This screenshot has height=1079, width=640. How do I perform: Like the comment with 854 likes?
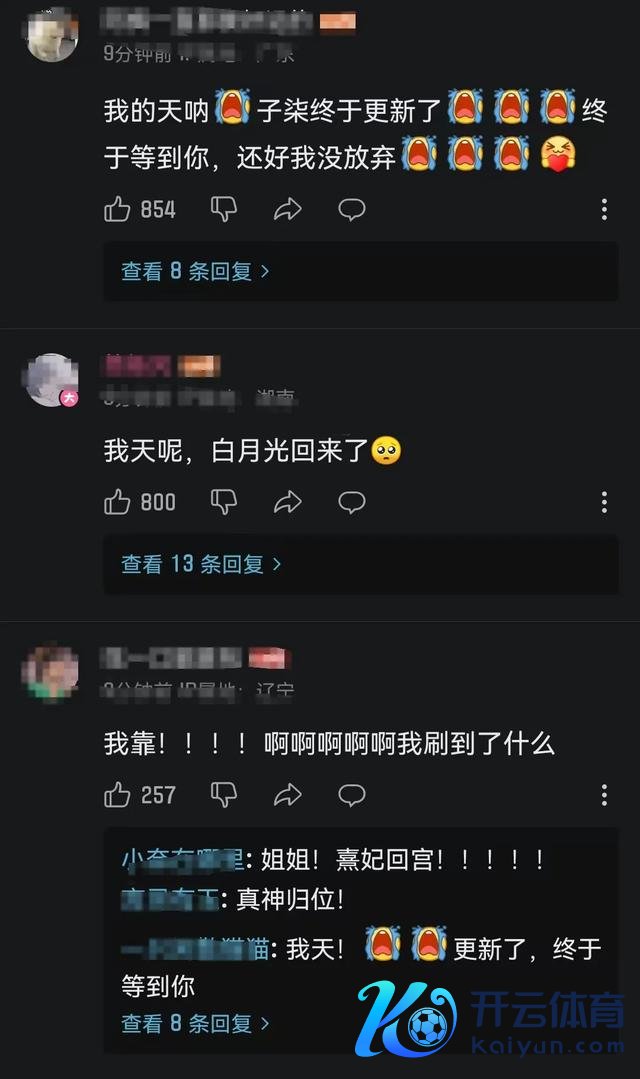click(118, 209)
